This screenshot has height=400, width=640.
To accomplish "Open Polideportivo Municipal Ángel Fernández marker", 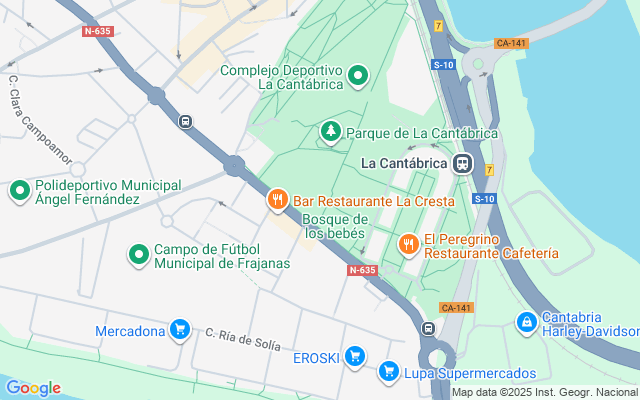I will 19,190.
